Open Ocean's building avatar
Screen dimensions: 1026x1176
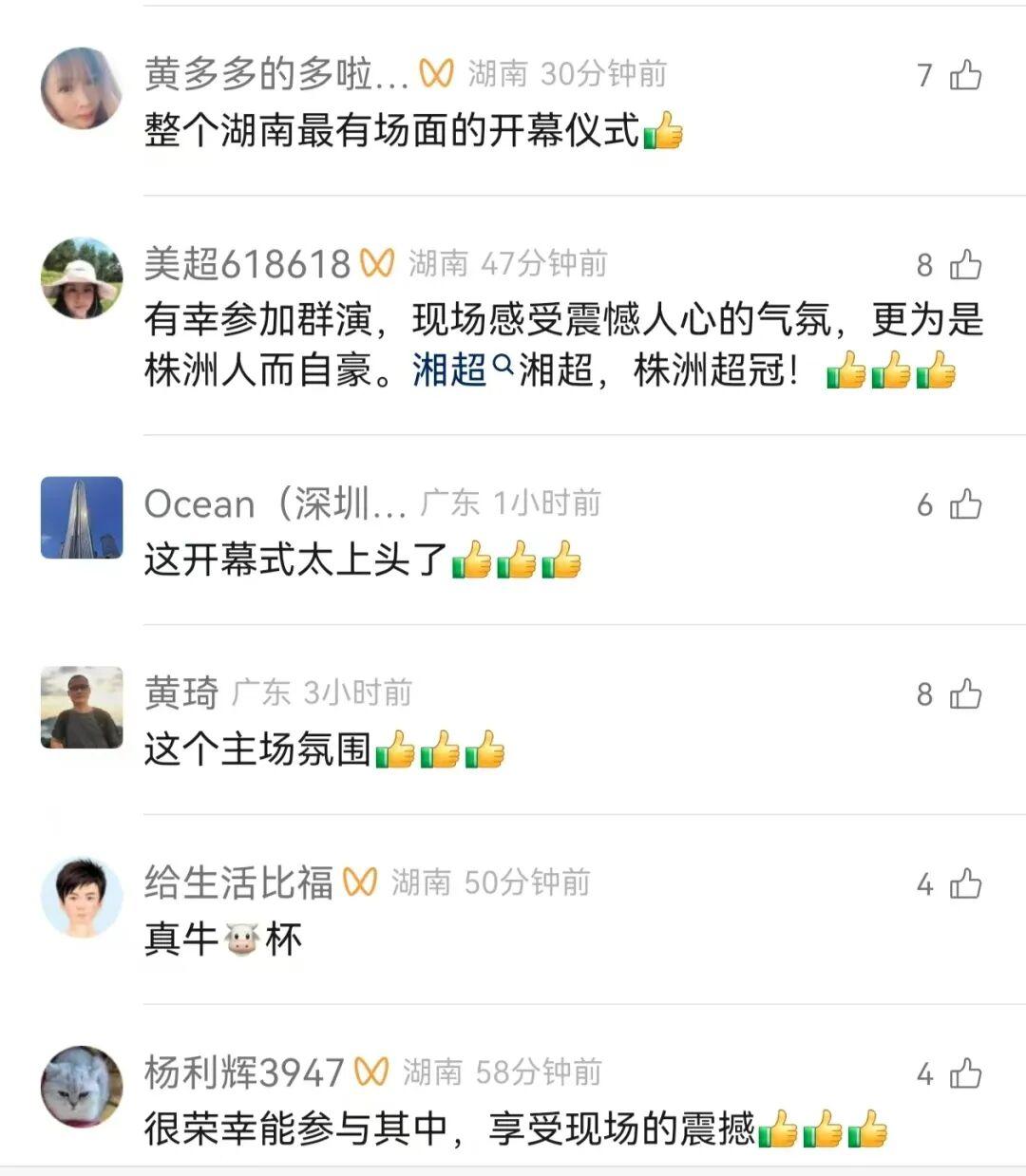[82, 518]
